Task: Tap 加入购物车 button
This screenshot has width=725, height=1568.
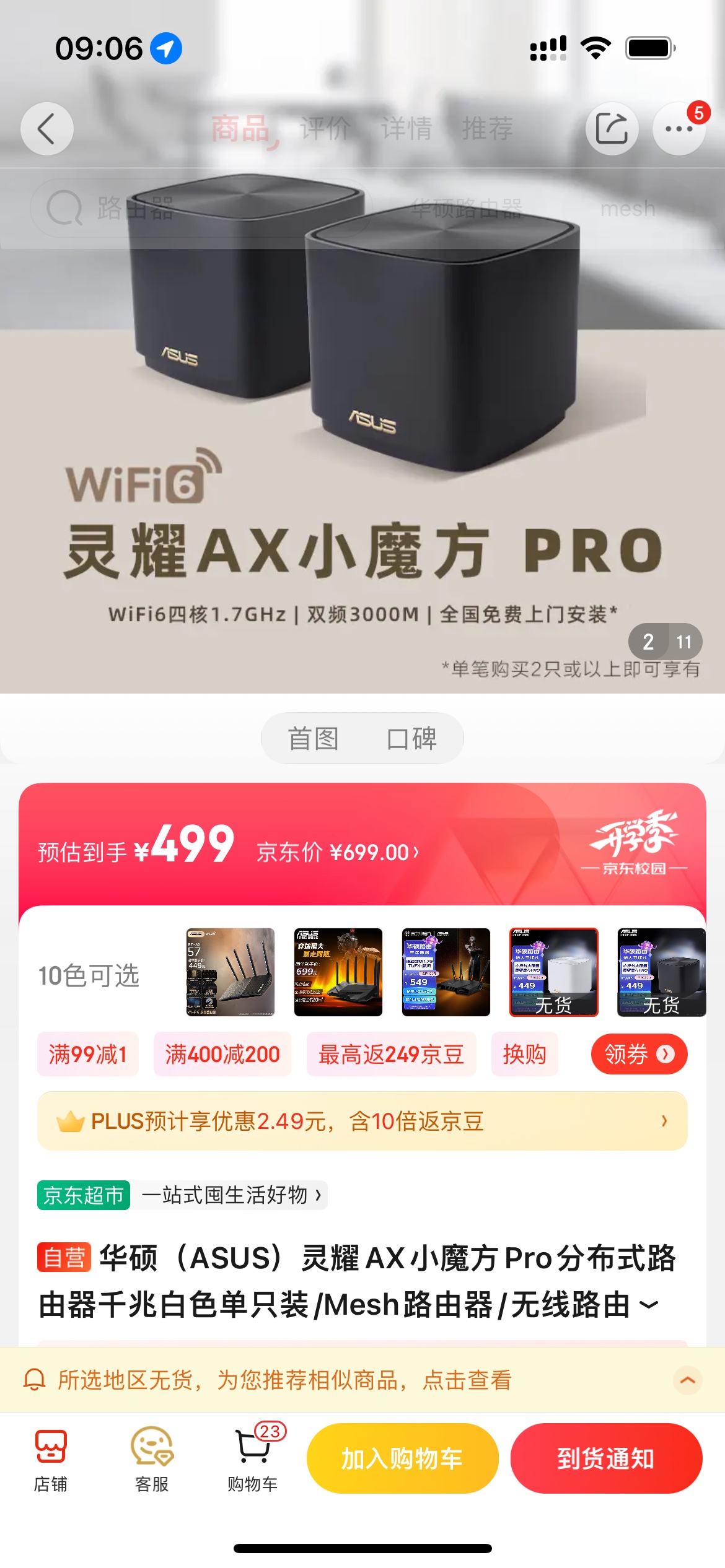Action: 402,1458
